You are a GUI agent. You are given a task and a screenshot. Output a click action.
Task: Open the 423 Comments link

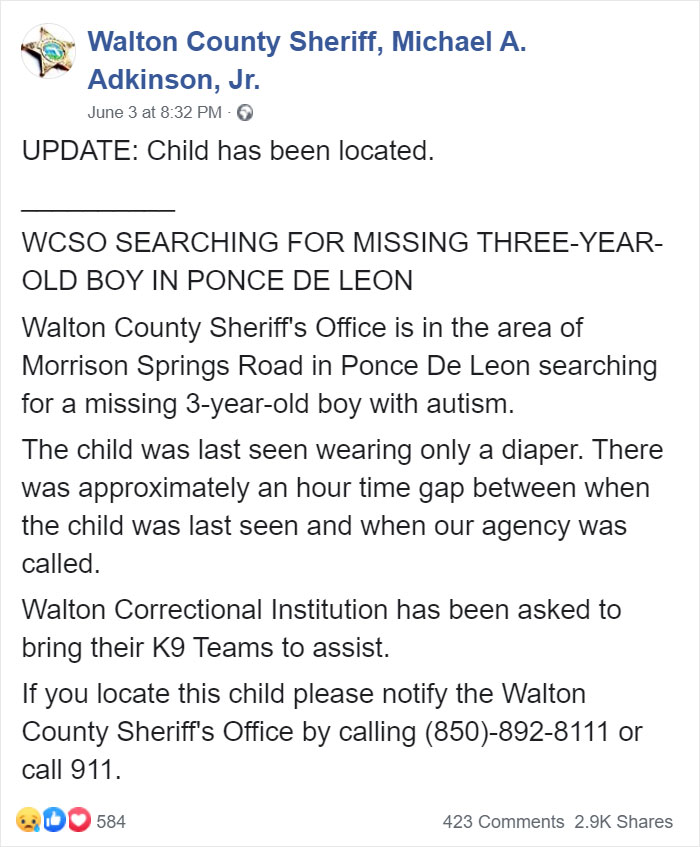[503, 821]
